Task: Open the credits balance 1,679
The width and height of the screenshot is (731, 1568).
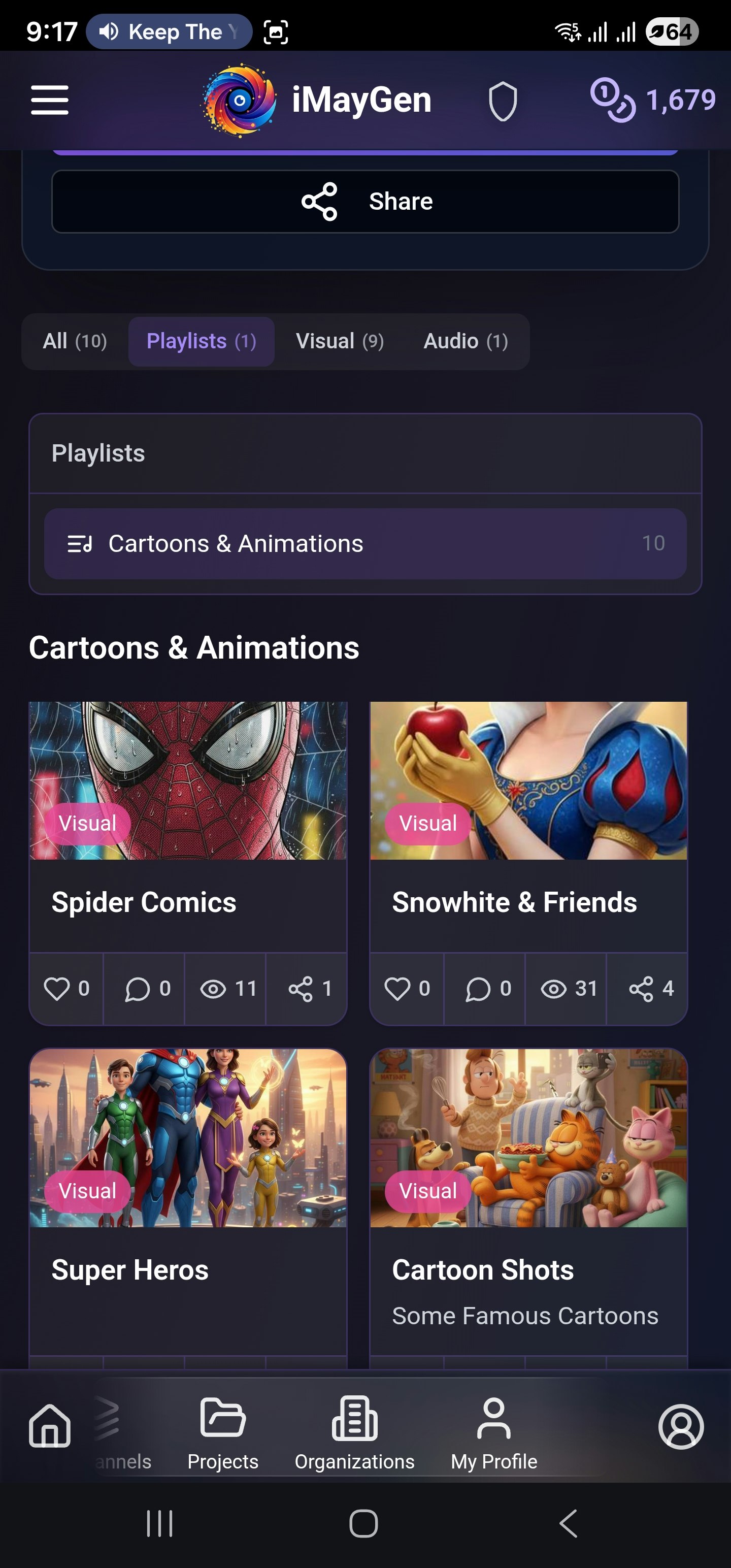Action: (x=653, y=100)
